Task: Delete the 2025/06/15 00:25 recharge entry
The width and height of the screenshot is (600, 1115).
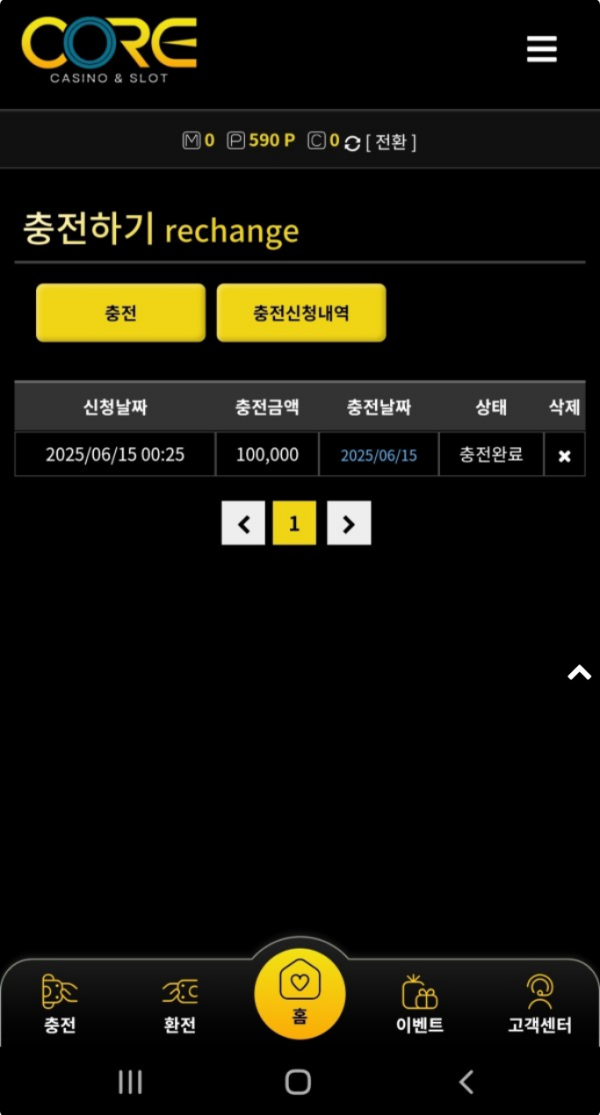Action: point(564,455)
